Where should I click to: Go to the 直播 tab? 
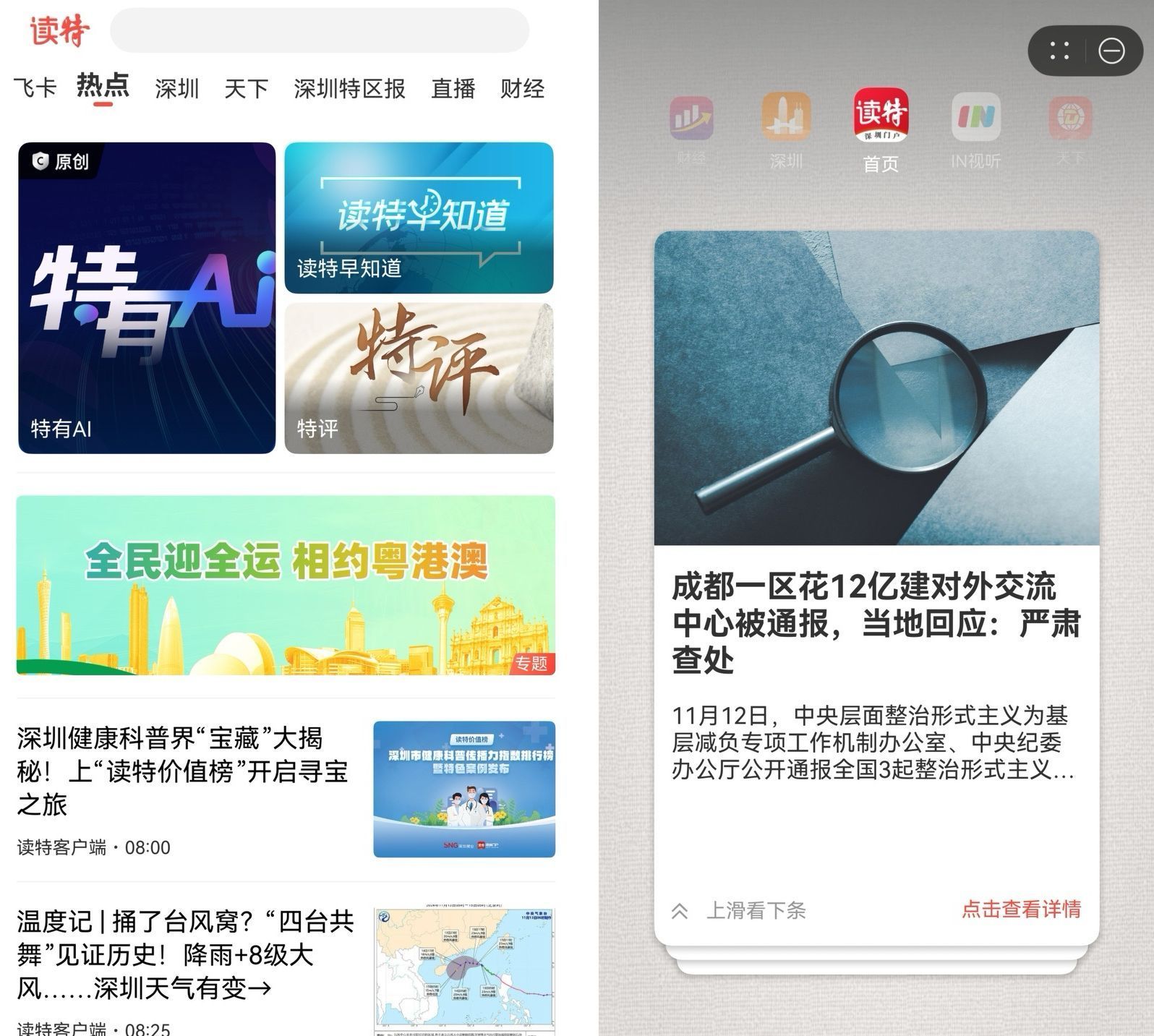[453, 88]
